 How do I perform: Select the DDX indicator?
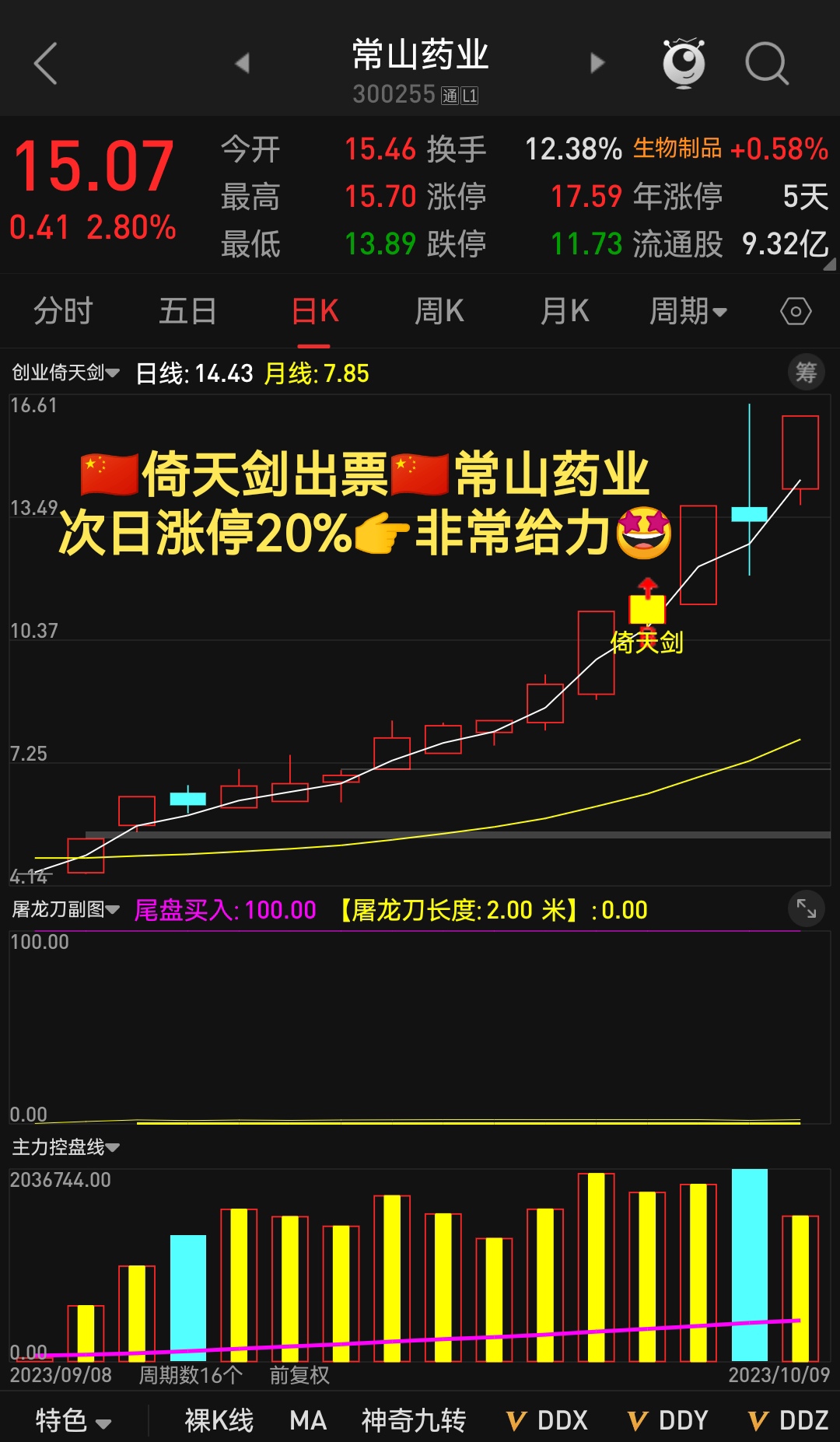[548, 1420]
